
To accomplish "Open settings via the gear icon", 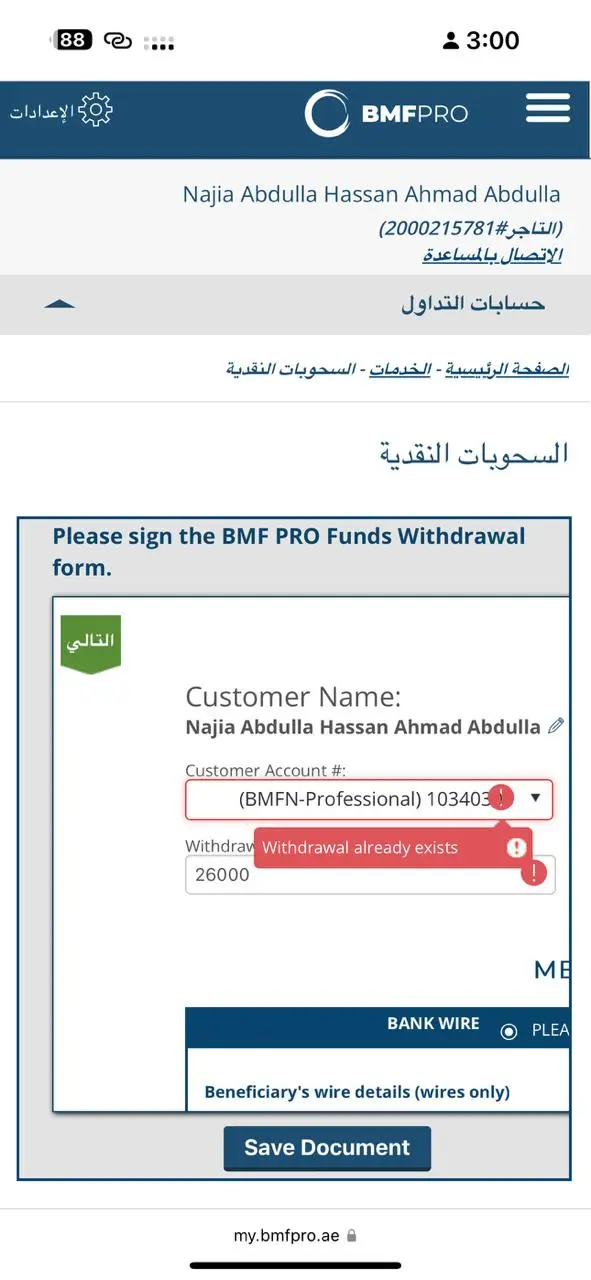I will [97, 110].
